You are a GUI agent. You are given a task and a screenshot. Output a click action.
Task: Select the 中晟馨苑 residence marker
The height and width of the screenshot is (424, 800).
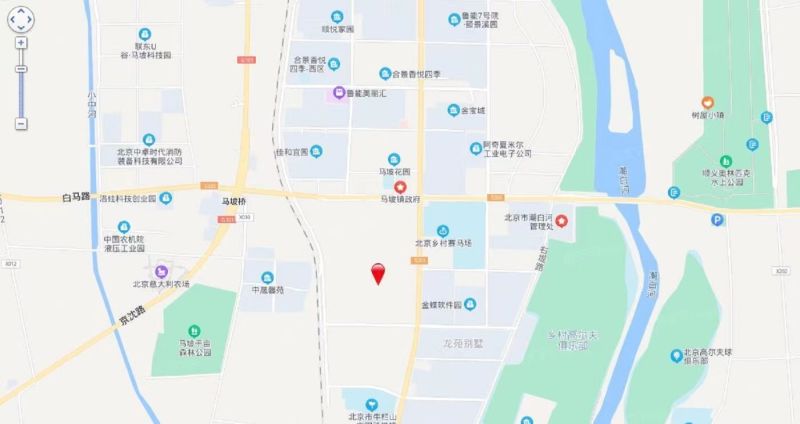pos(267,277)
